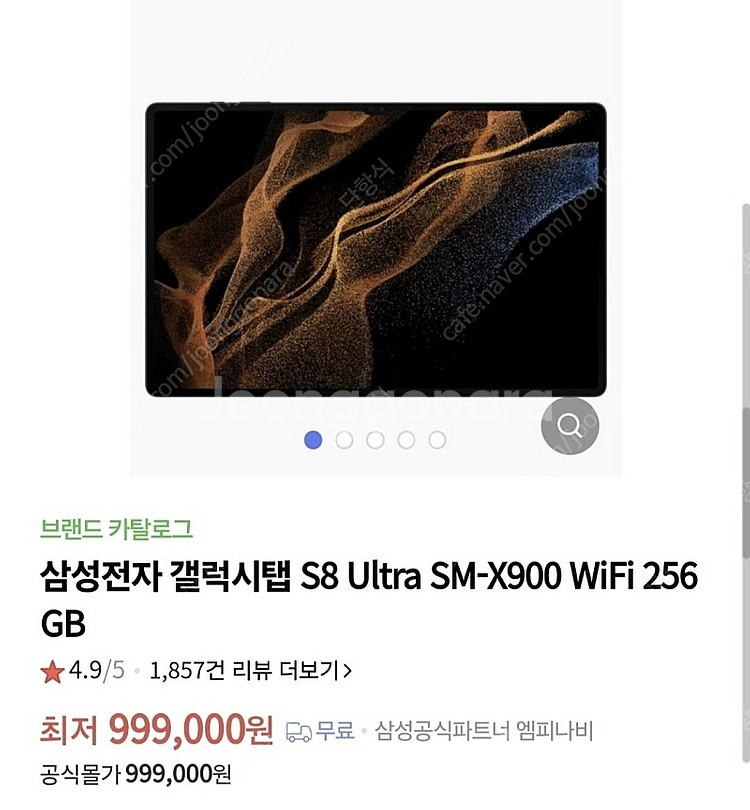The image size is (750, 810).
Task: Select the last carousel dot
Action: 437,438
